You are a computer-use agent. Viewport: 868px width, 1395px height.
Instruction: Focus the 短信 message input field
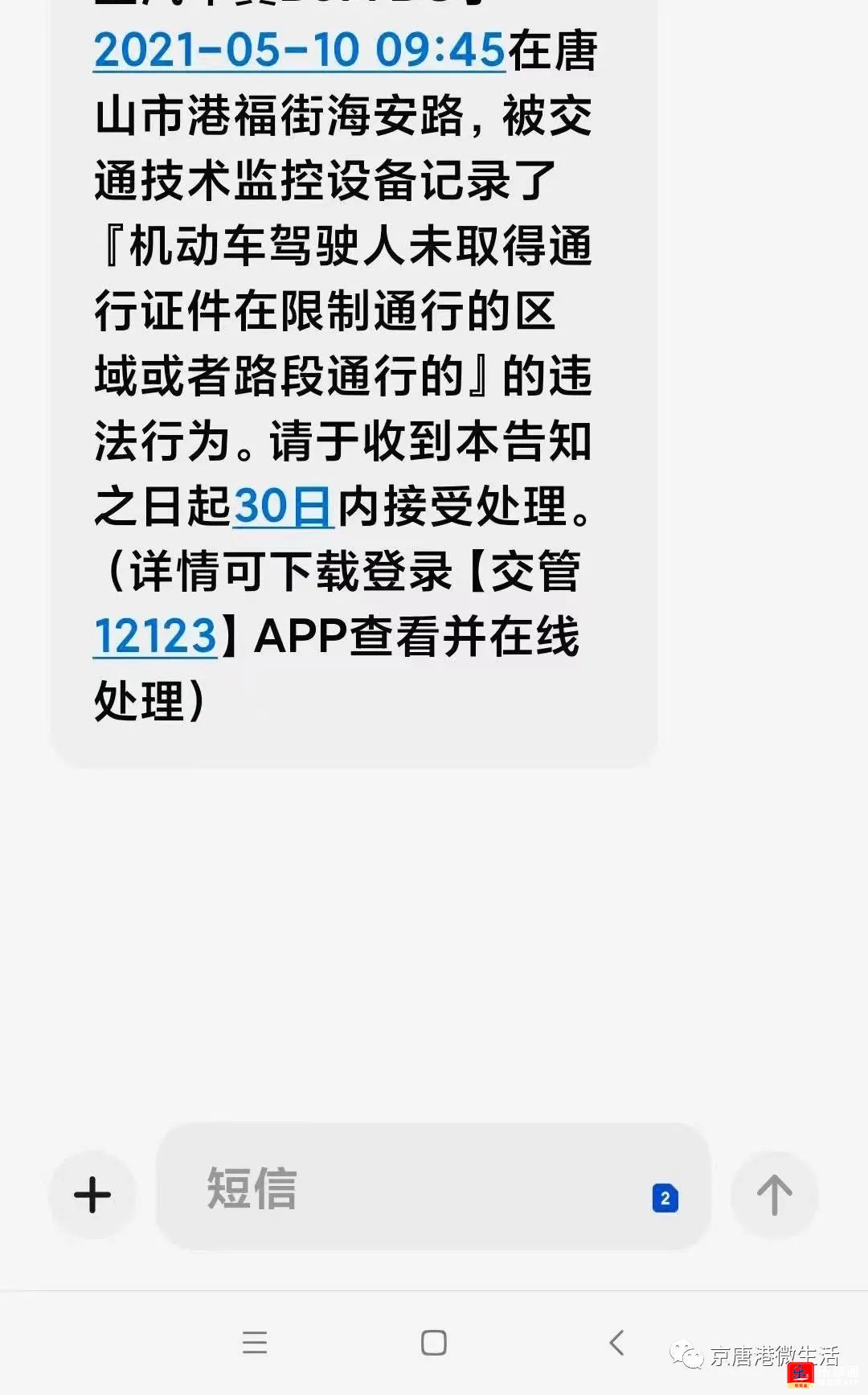pos(402,1188)
